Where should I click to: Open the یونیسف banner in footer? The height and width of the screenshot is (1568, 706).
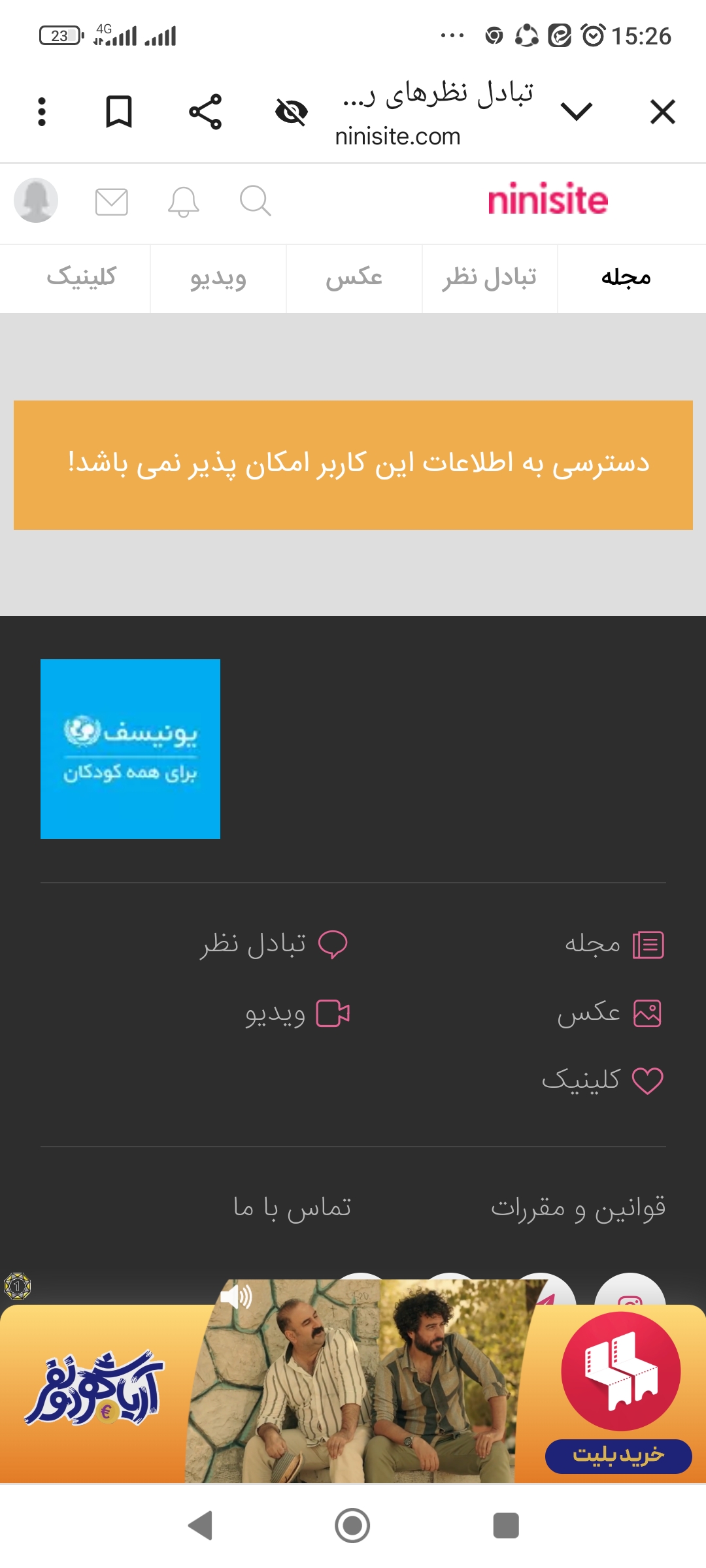130,749
